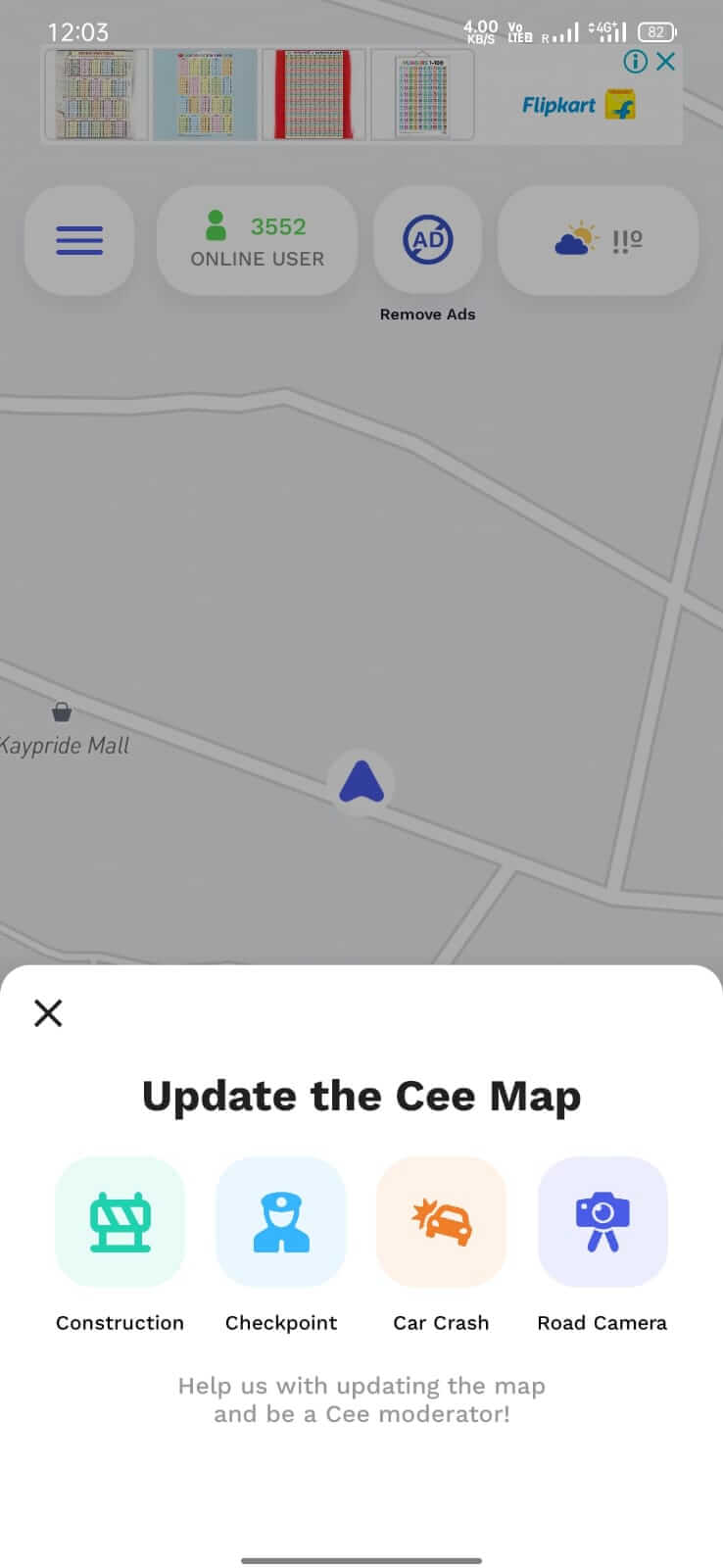Viewport: 723px width, 1568px height.
Task: Open the Remove Ads AD icon
Action: 427,240
